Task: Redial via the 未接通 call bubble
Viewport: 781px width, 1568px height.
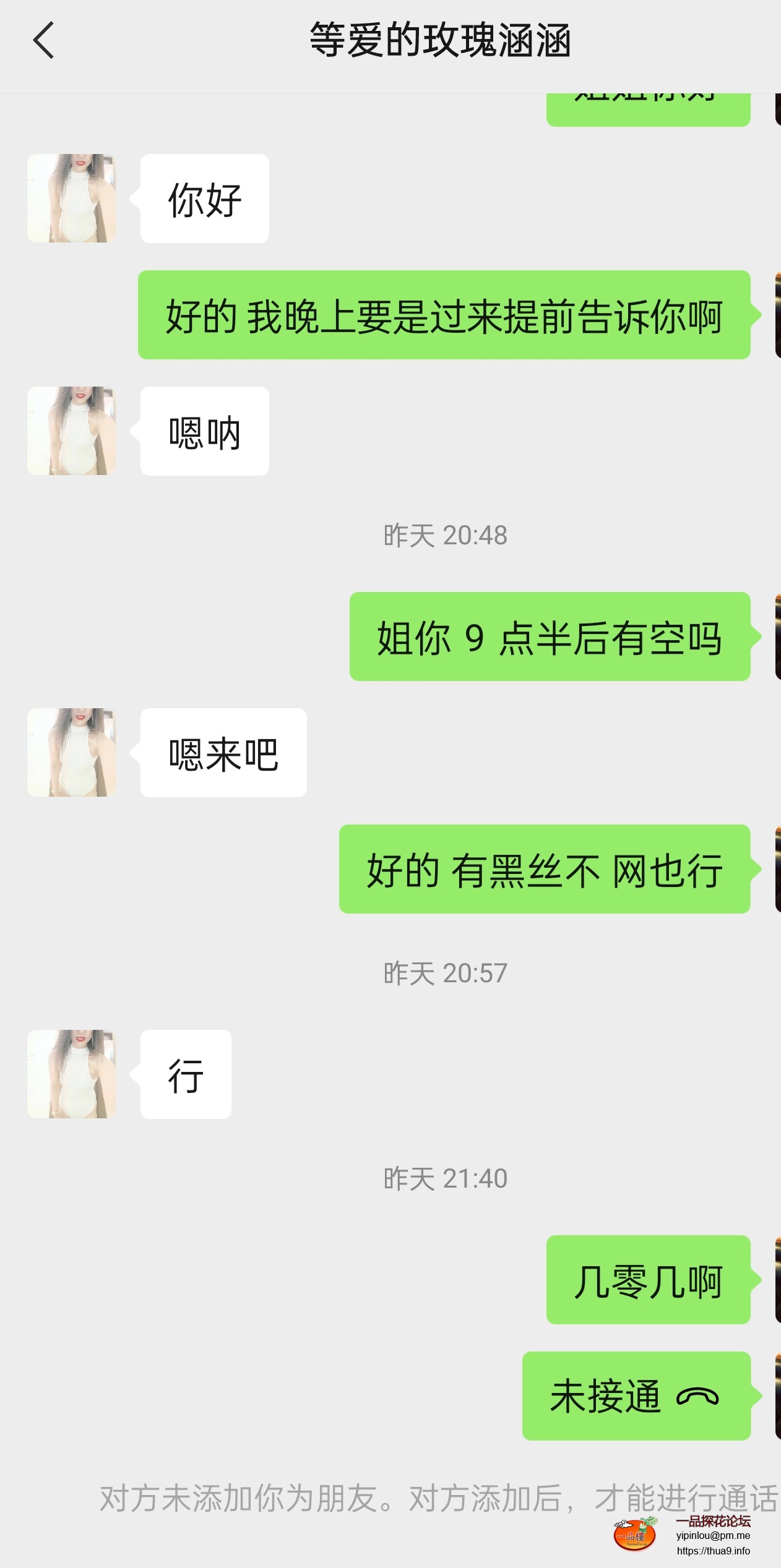Action: [x=636, y=1395]
